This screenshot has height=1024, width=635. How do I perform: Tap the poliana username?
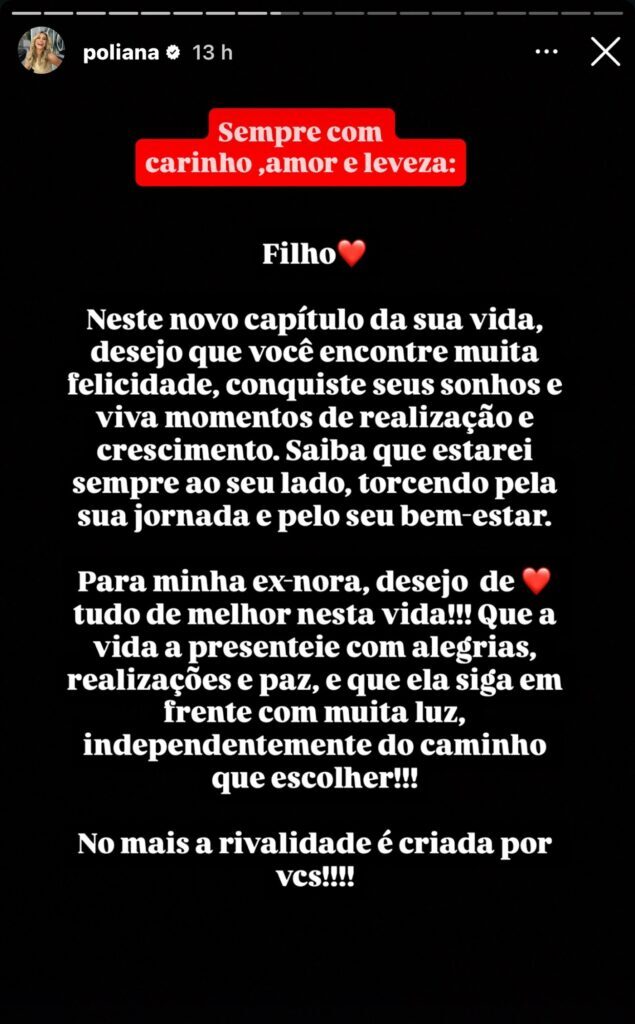click(121, 53)
